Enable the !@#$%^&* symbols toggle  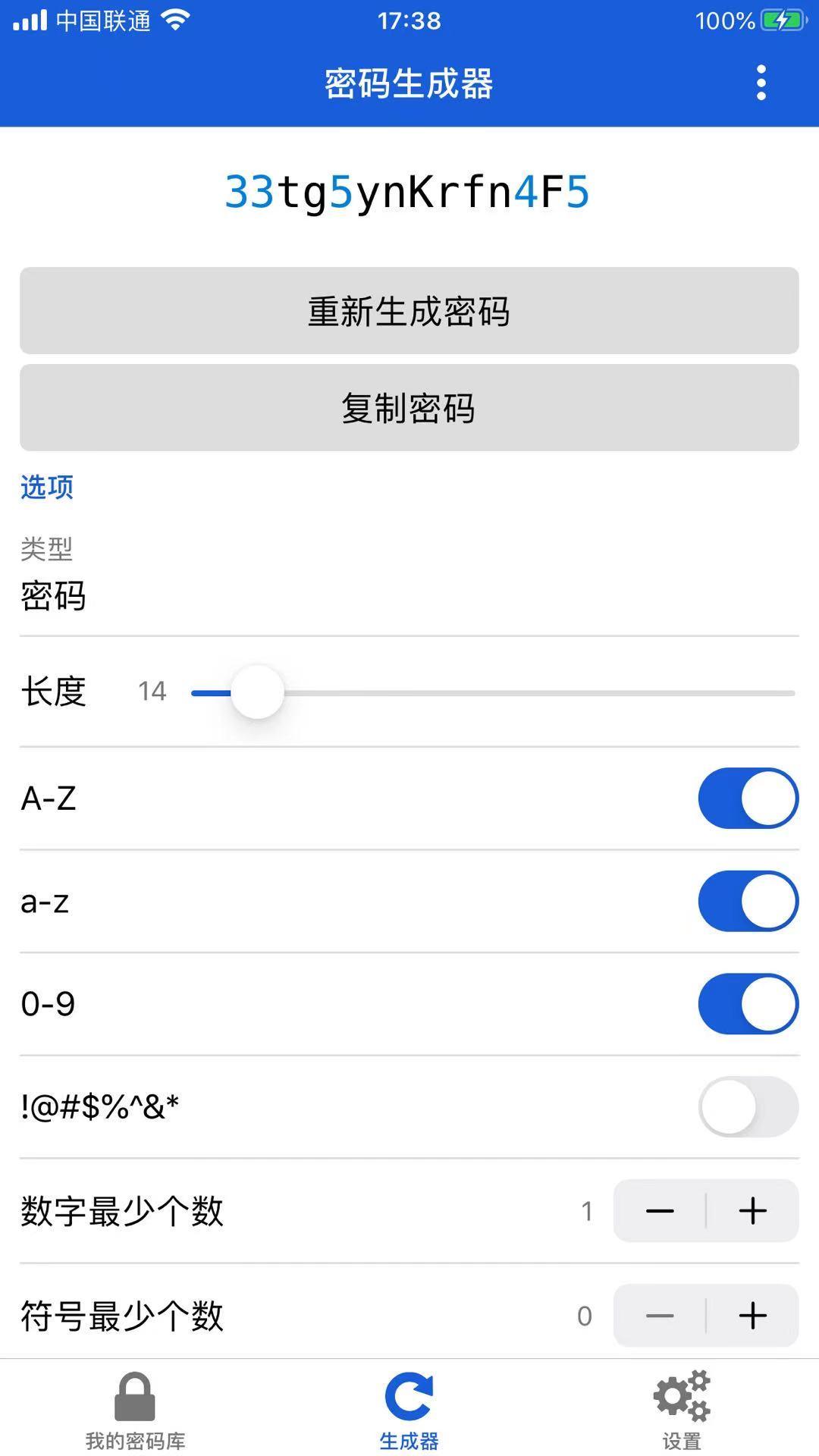click(x=747, y=1107)
